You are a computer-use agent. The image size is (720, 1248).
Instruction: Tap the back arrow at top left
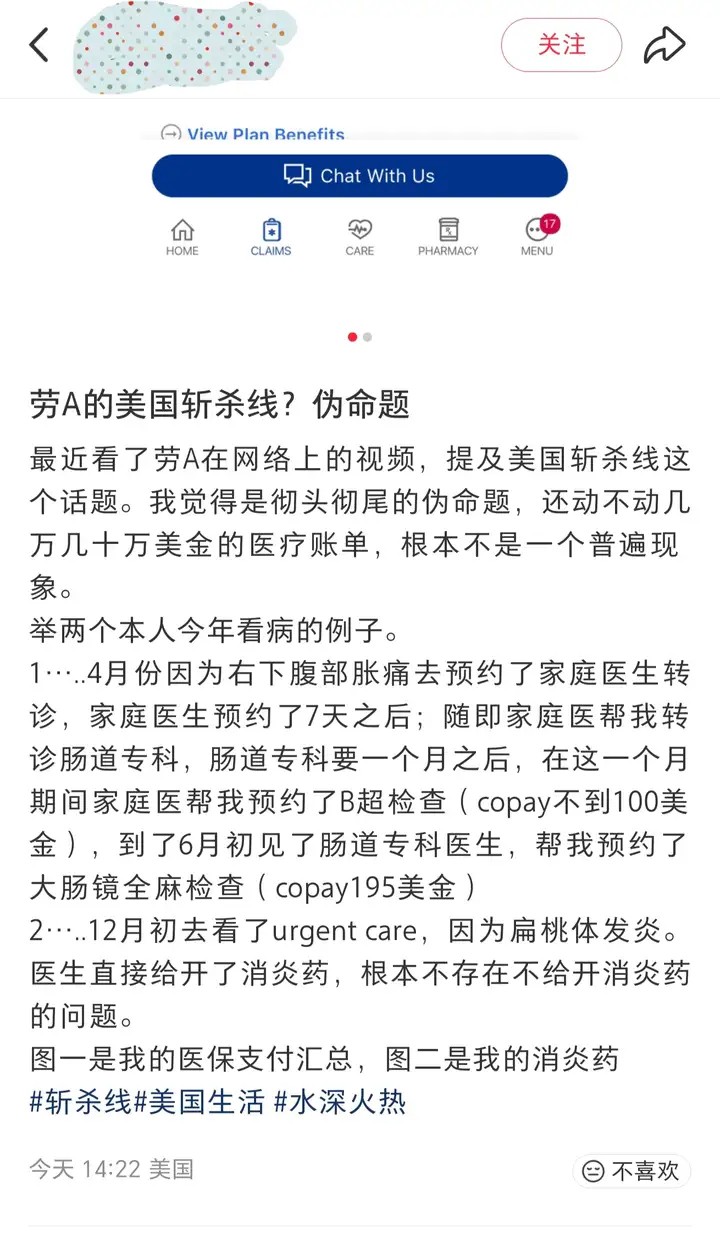(38, 45)
